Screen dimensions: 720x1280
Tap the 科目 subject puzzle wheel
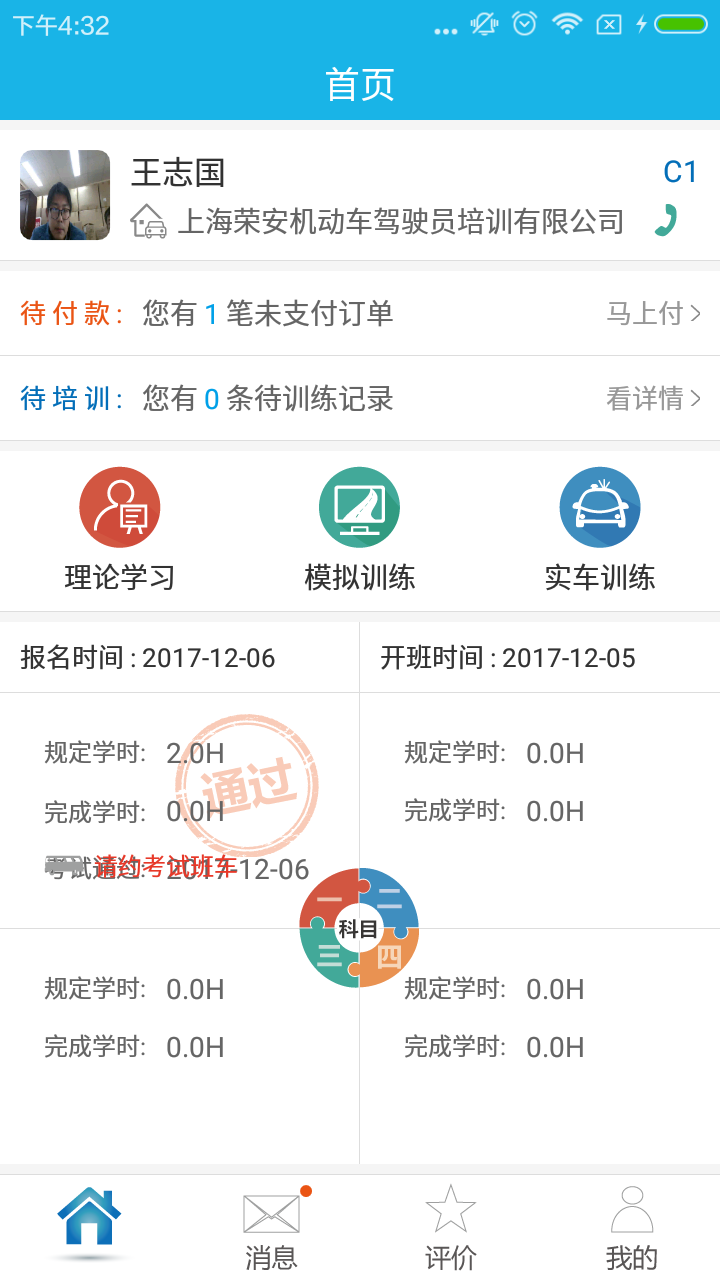tap(359, 928)
